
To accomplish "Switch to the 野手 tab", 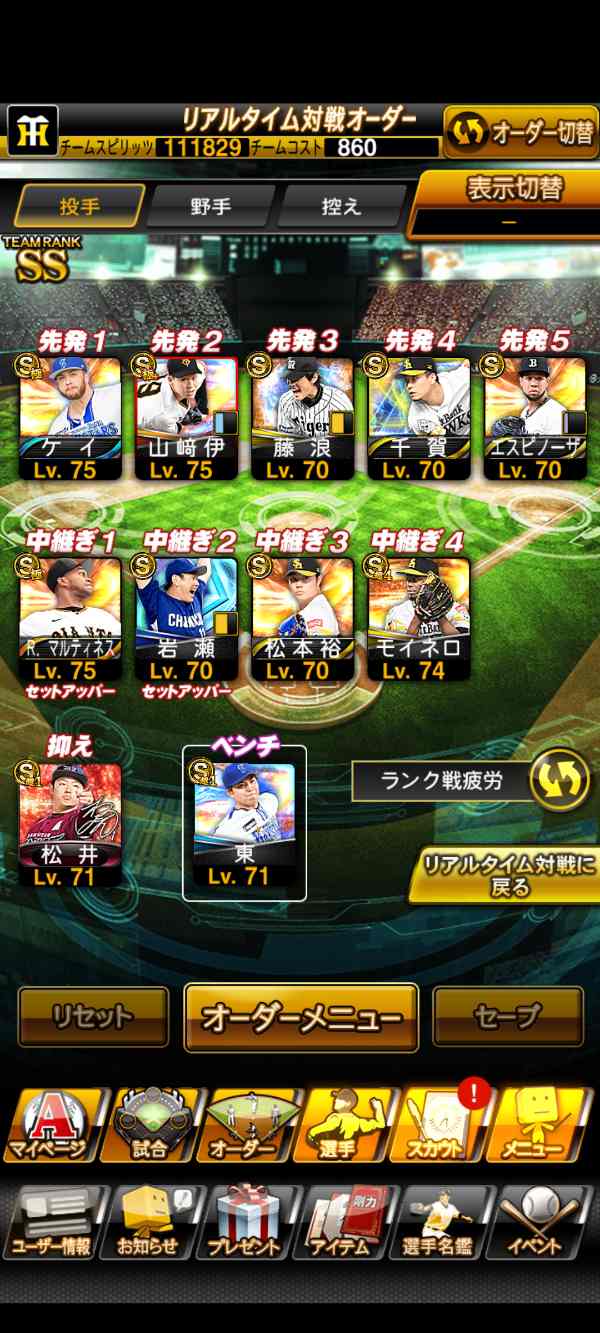I will pos(211,207).
